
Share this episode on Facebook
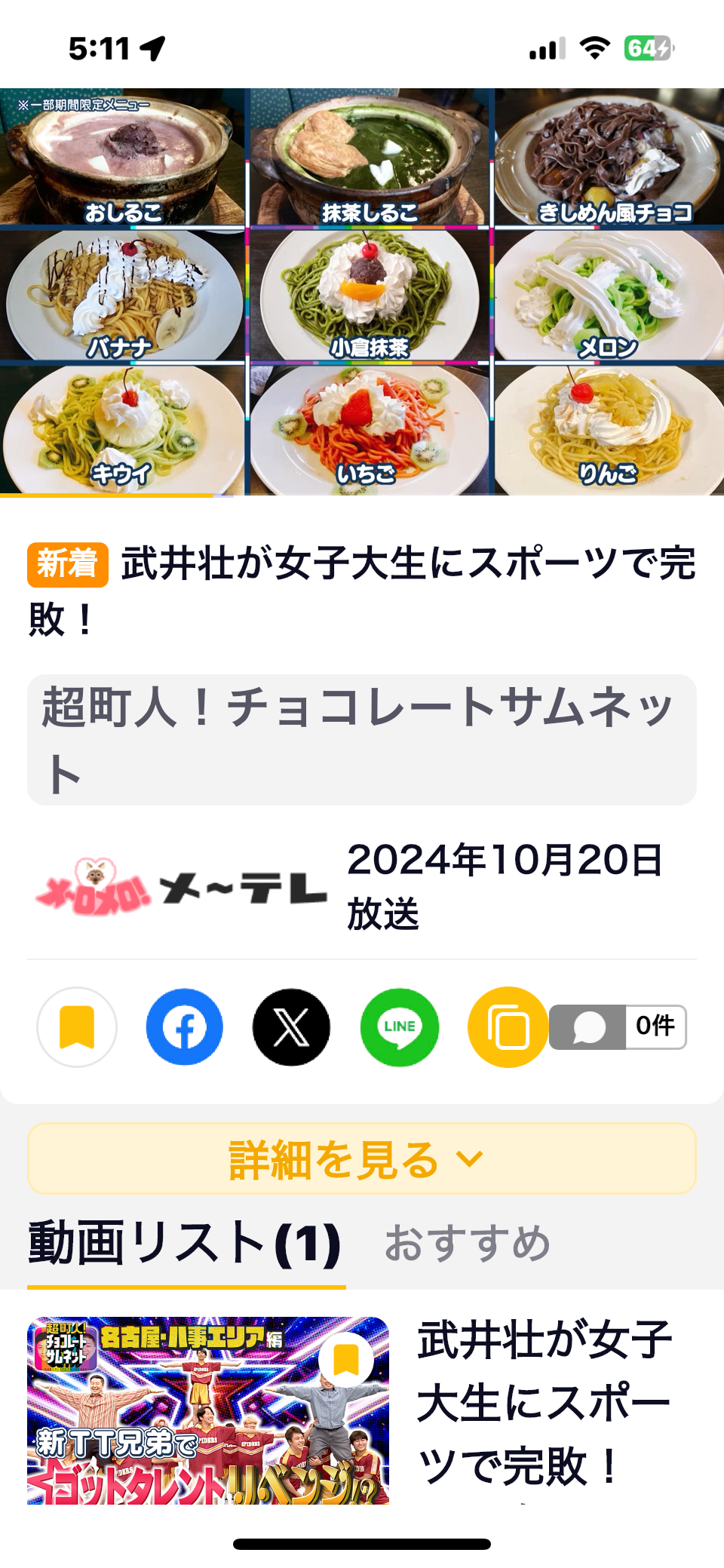185,1026
